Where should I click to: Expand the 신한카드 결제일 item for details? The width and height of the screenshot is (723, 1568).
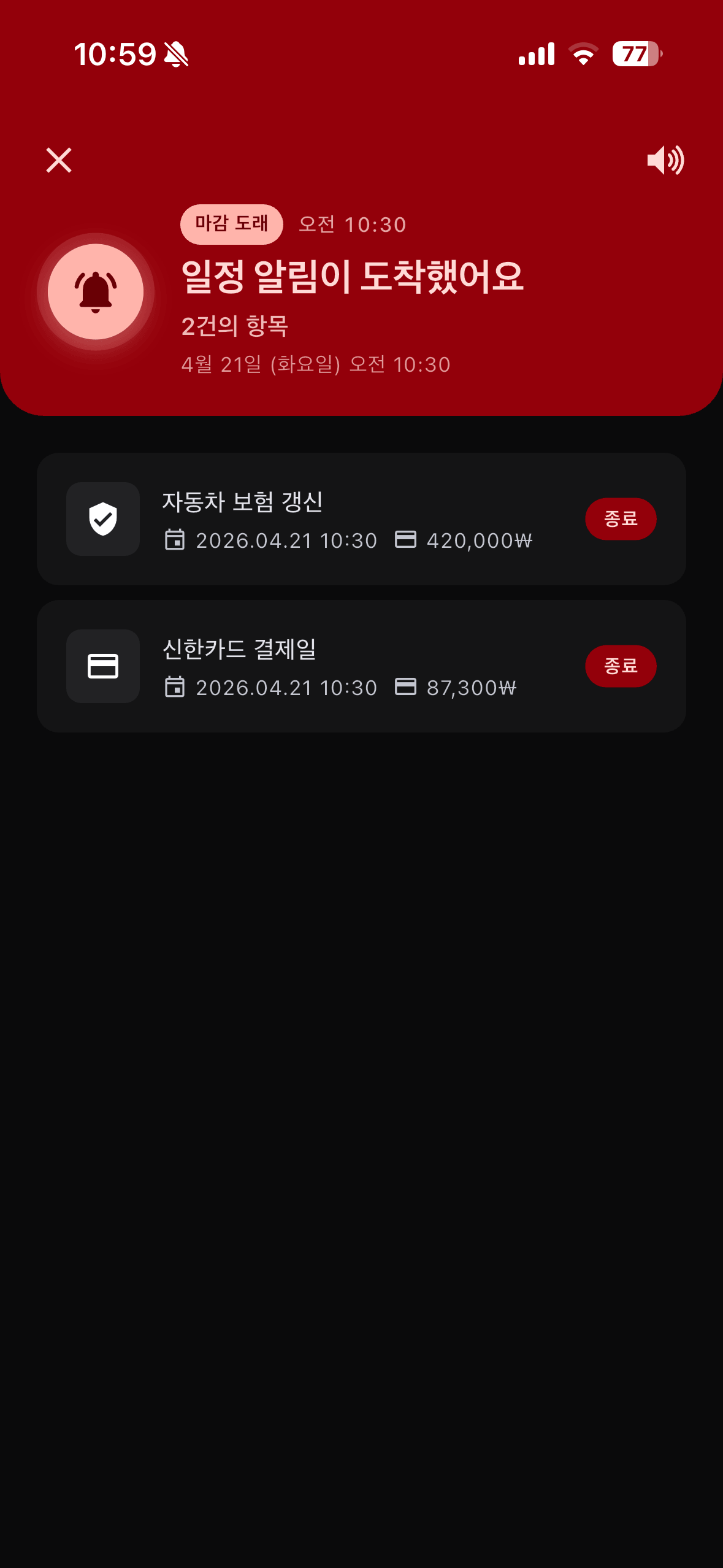(362, 666)
